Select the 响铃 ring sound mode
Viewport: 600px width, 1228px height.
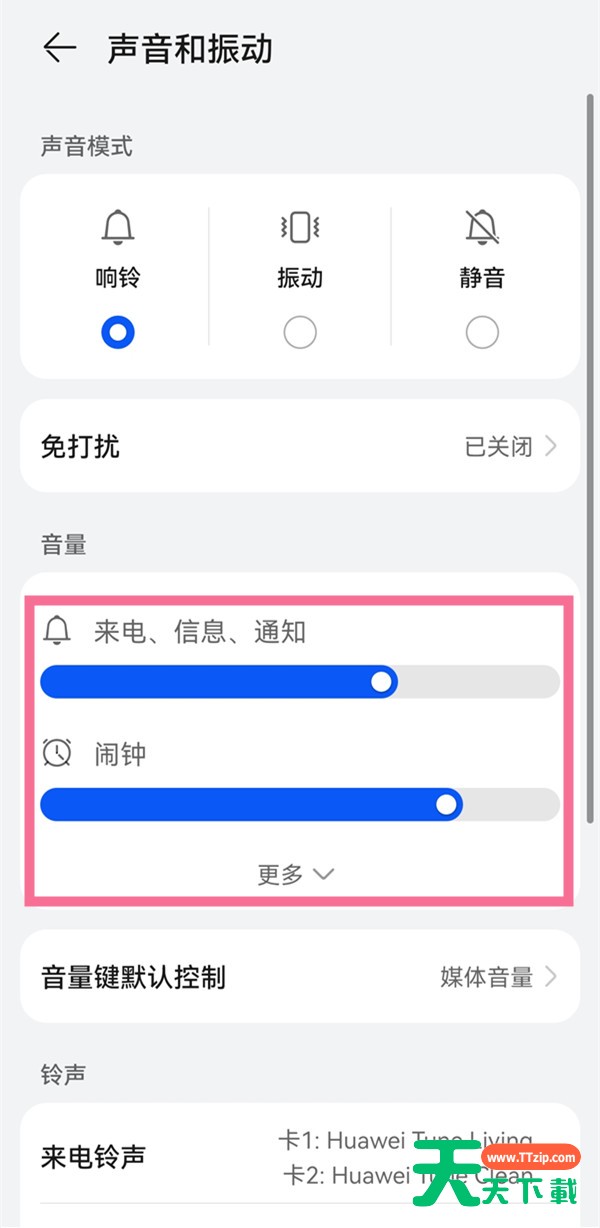coord(118,278)
